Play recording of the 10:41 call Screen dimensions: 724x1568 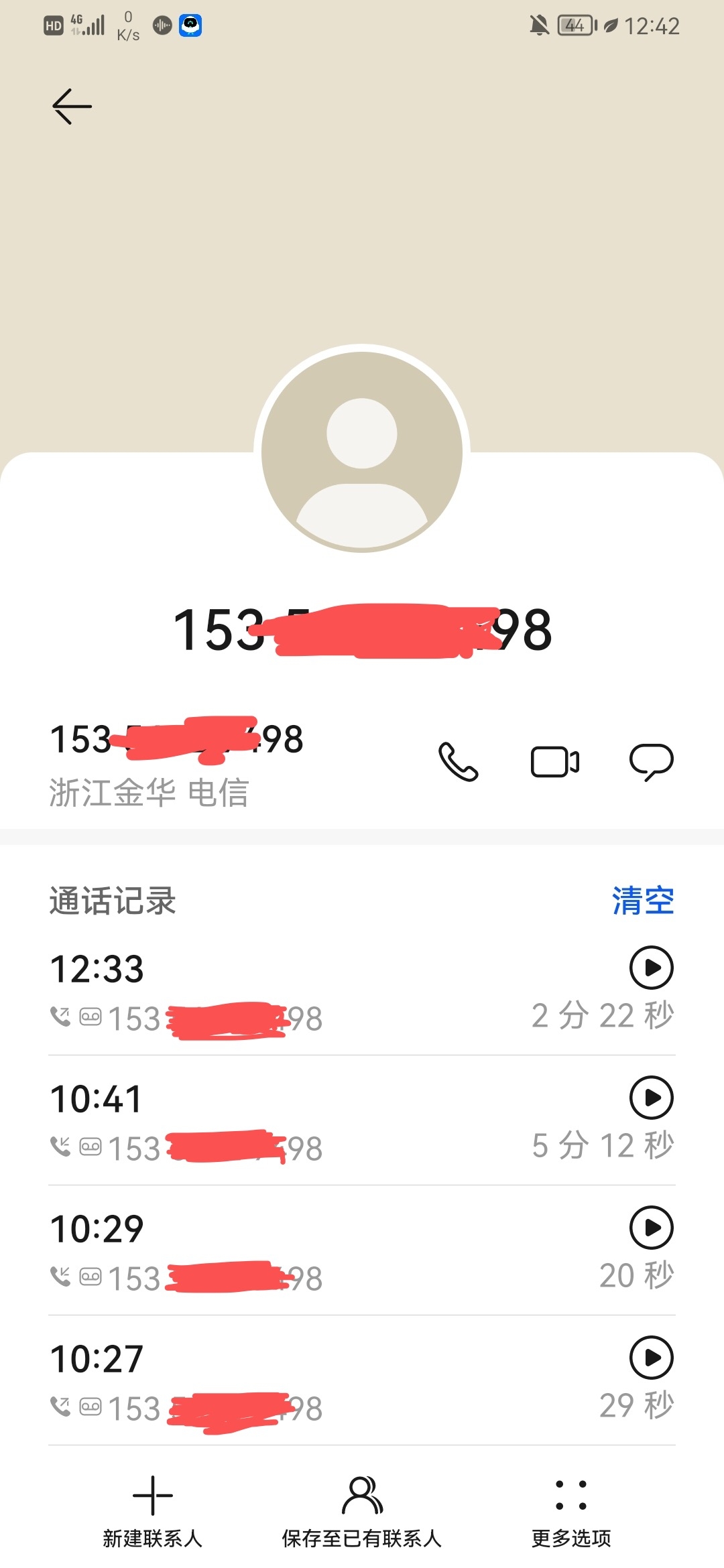point(651,1098)
